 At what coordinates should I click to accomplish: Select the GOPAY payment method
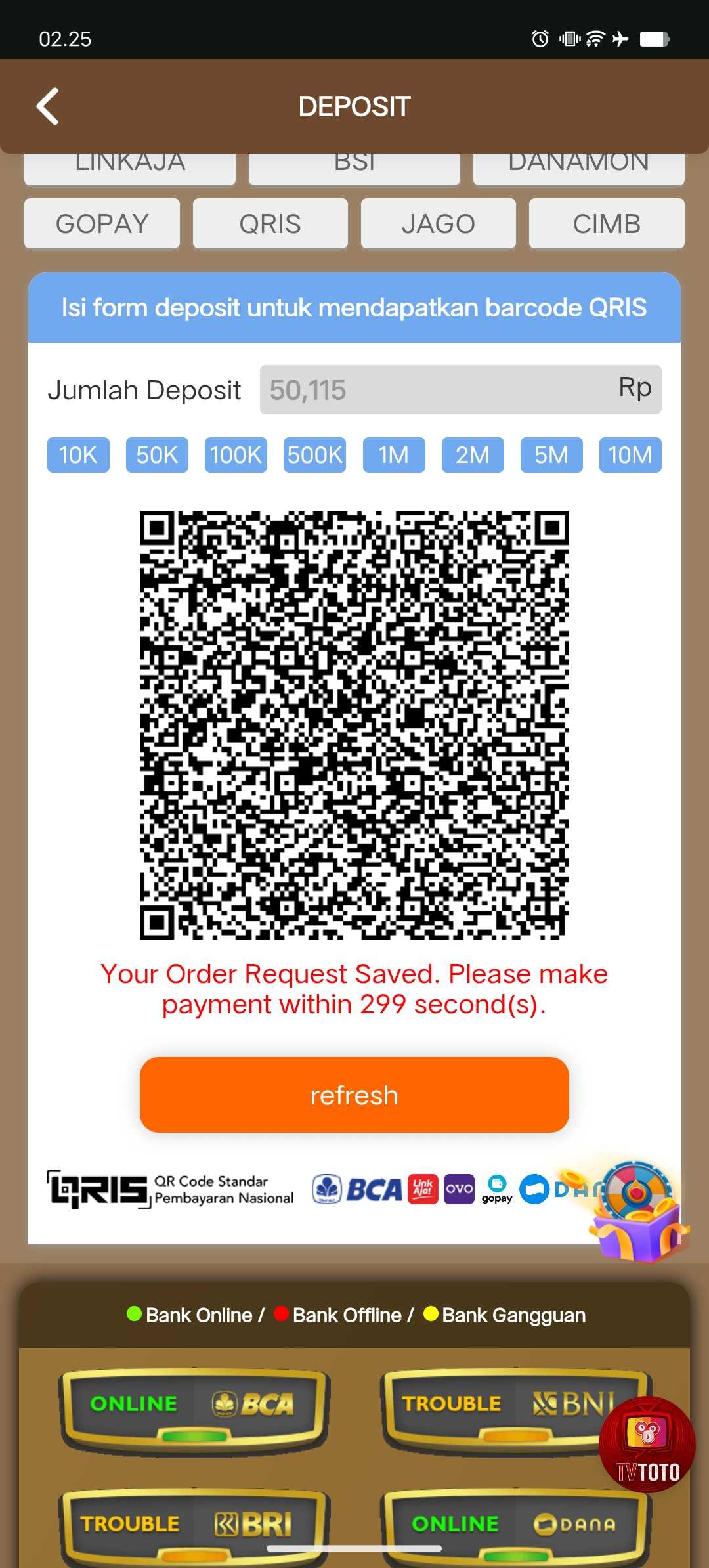(x=102, y=223)
